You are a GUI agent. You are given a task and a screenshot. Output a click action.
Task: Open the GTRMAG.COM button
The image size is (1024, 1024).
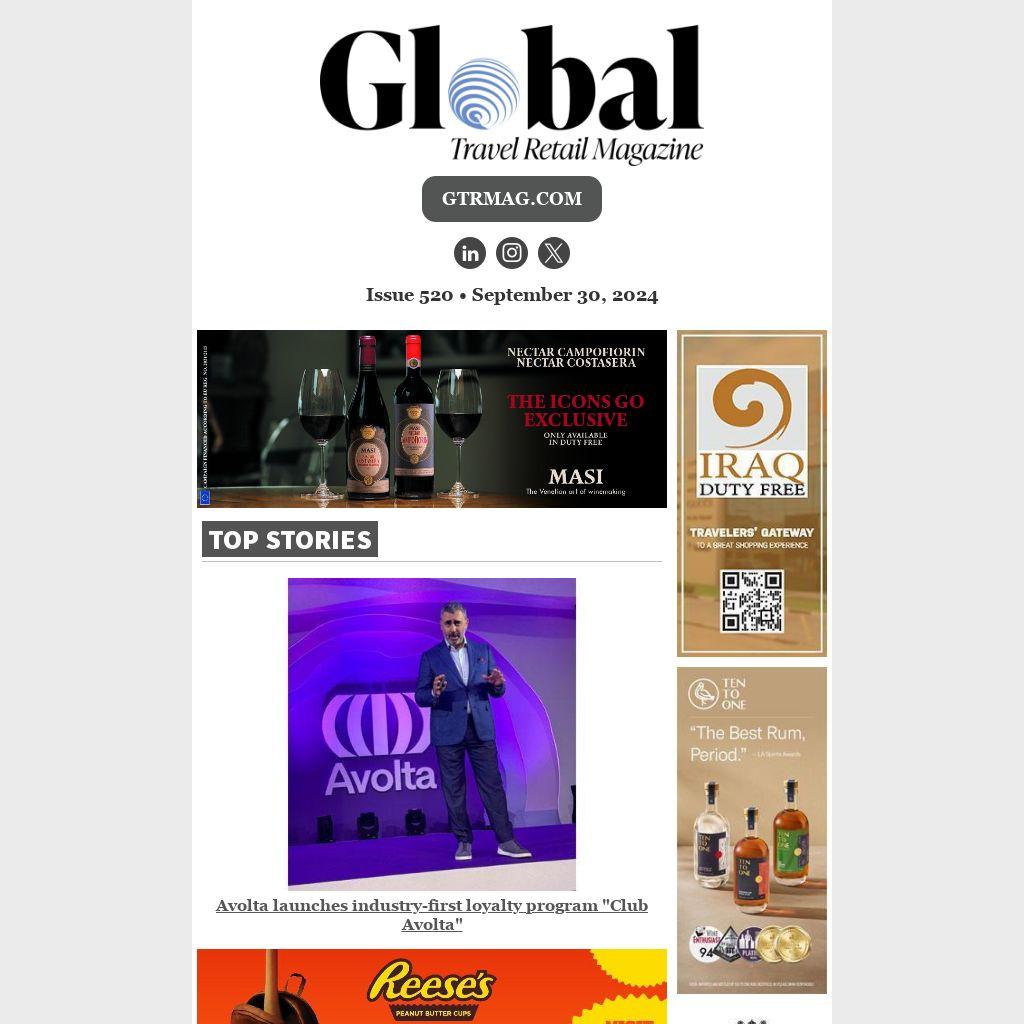coord(511,199)
